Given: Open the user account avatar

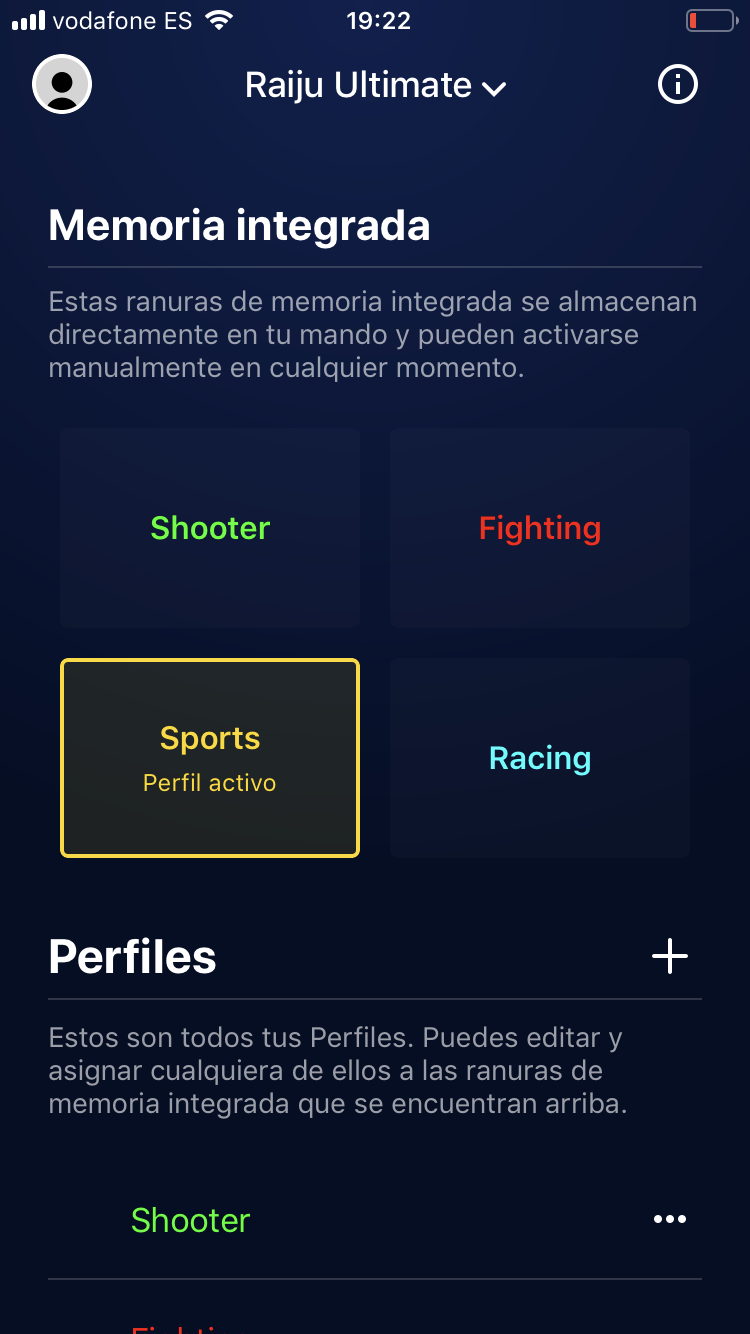Looking at the screenshot, I should click(x=62, y=84).
